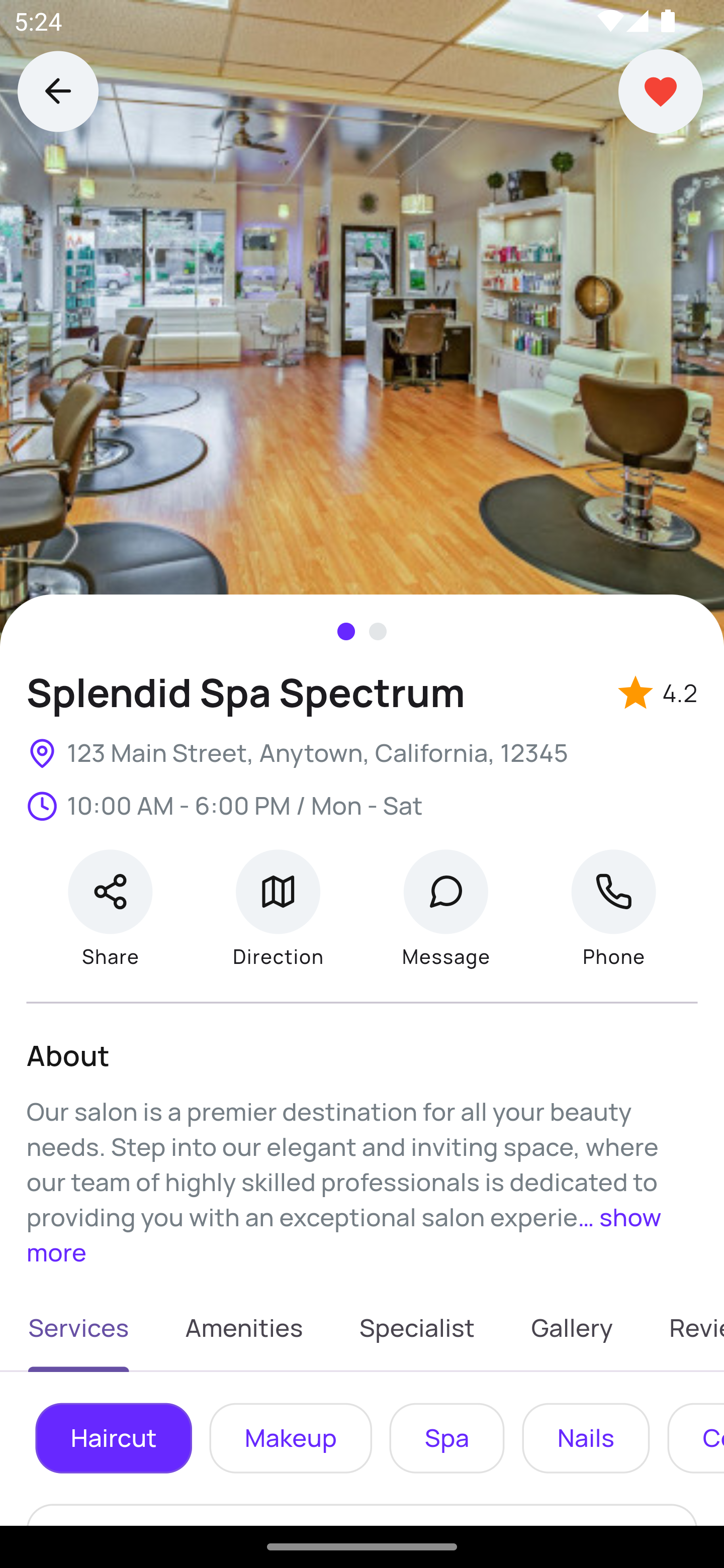This screenshot has height=1568, width=724.
Task: Tap the Share icon
Action: click(x=110, y=891)
